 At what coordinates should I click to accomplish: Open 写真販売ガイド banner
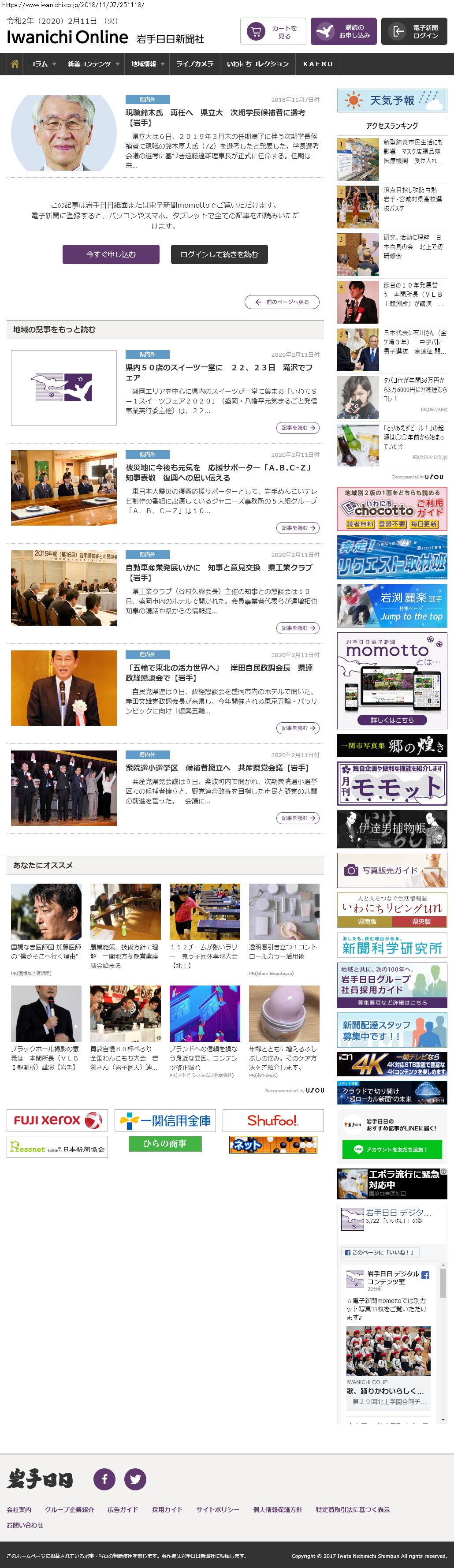tap(392, 870)
